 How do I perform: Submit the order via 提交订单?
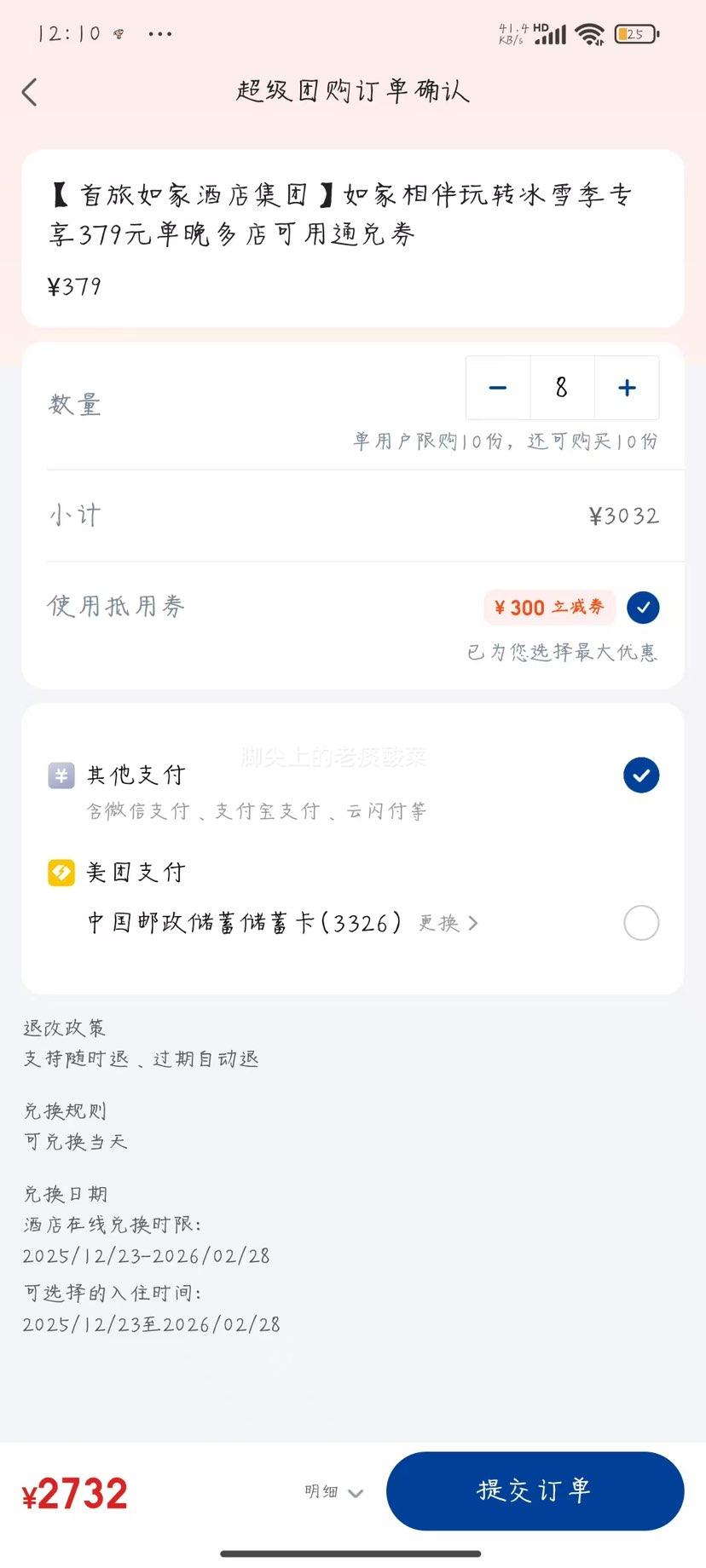click(535, 1490)
